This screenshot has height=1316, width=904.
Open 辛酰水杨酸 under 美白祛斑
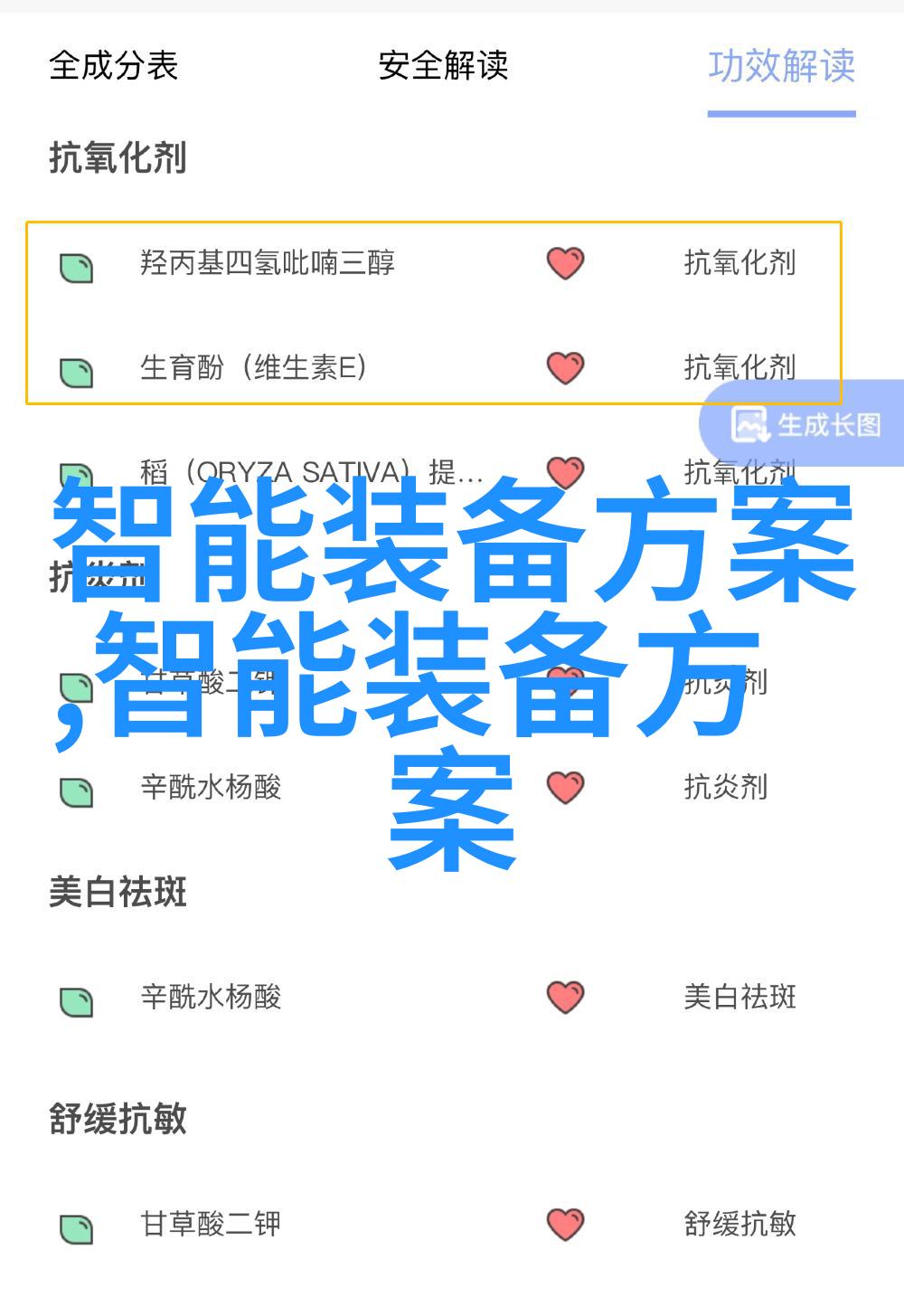pos(211,997)
